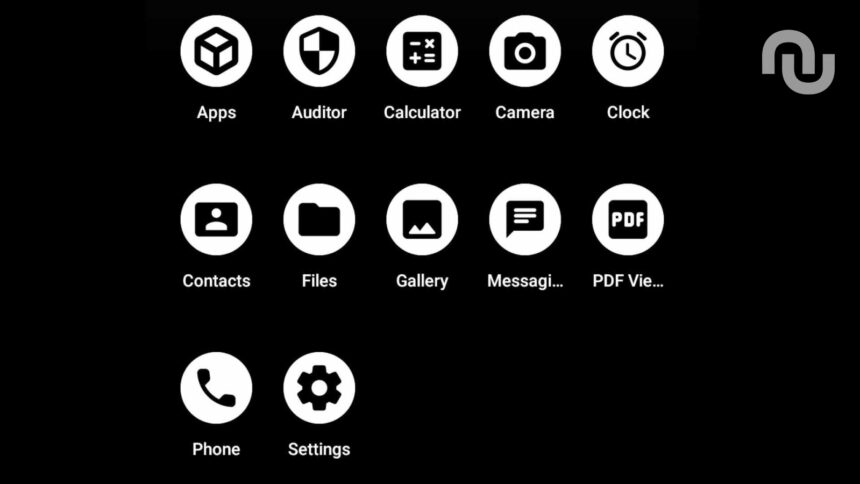Open the Clock app
Image resolution: width=860 pixels, height=484 pixels.
(628, 51)
